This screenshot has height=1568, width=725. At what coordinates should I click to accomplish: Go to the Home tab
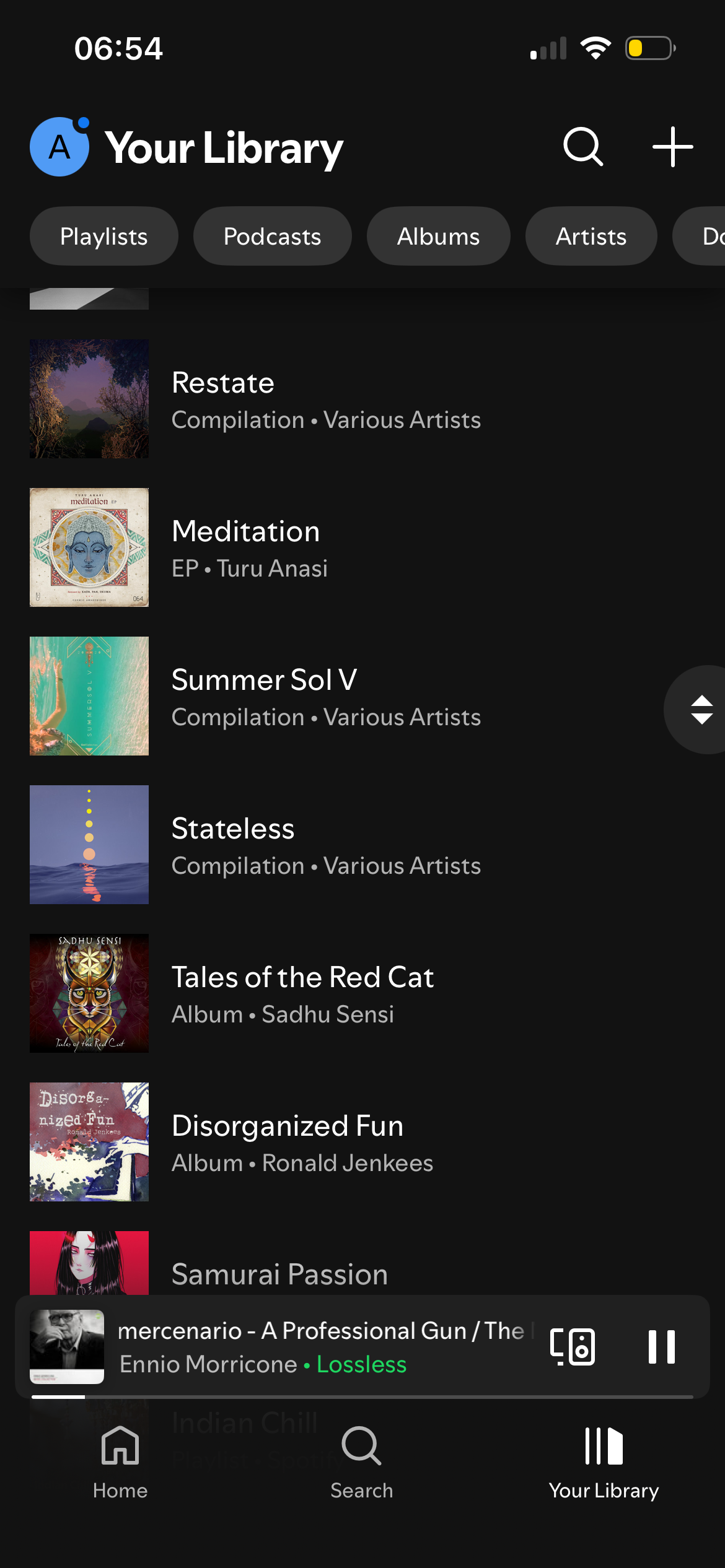[120, 1461]
